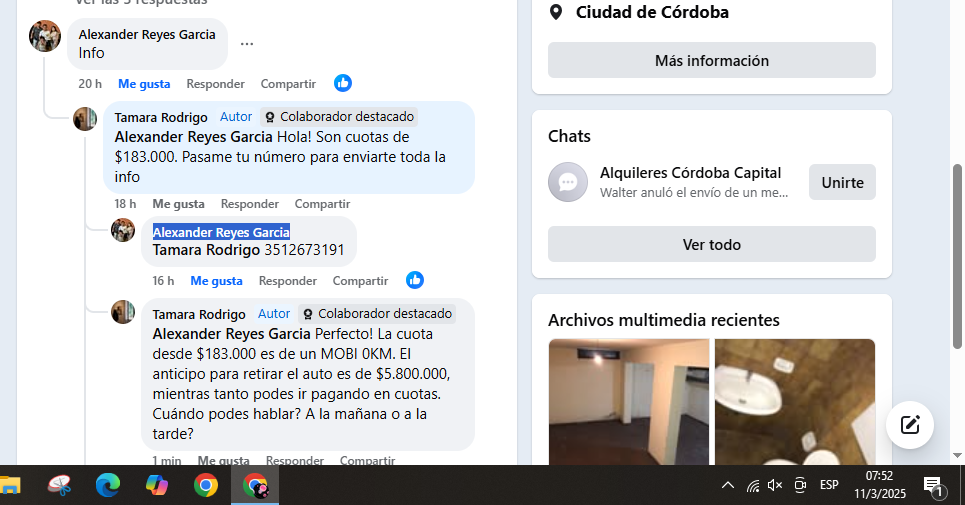Like the 16 h comment with phone number

(x=216, y=281)
